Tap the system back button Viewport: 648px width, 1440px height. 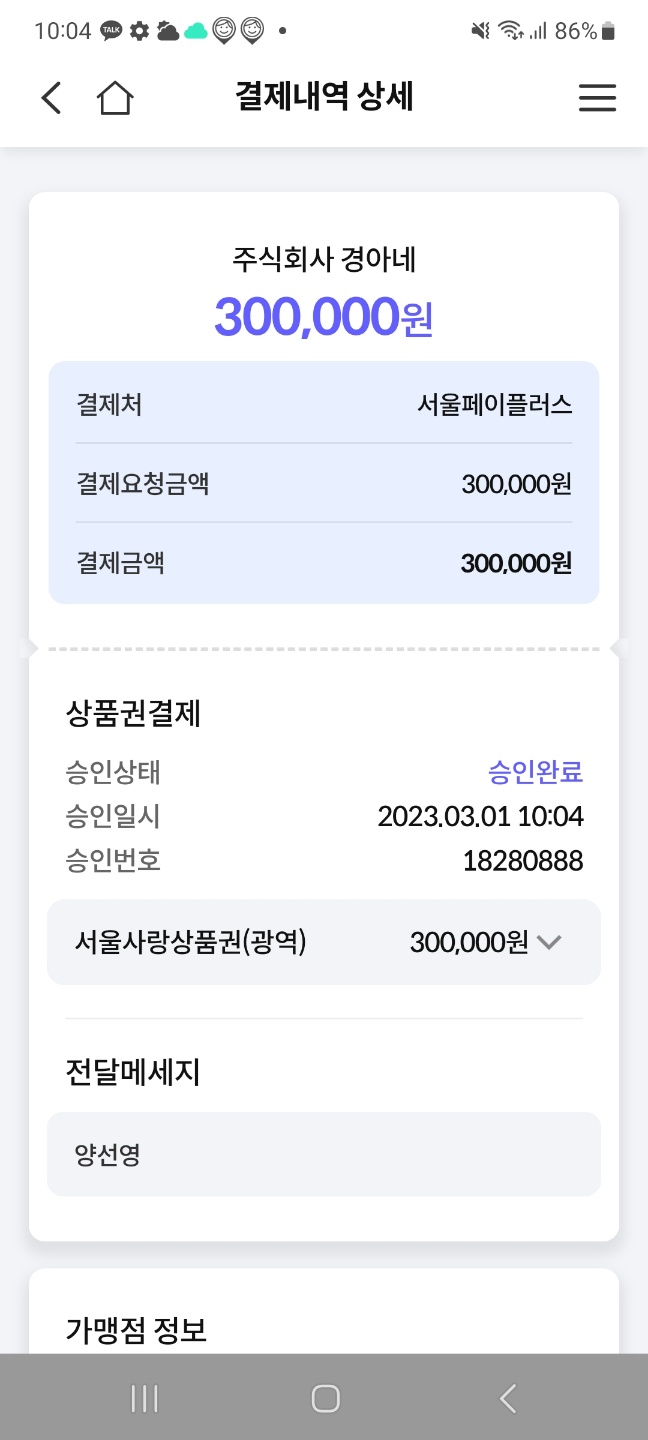point(508,1398)
